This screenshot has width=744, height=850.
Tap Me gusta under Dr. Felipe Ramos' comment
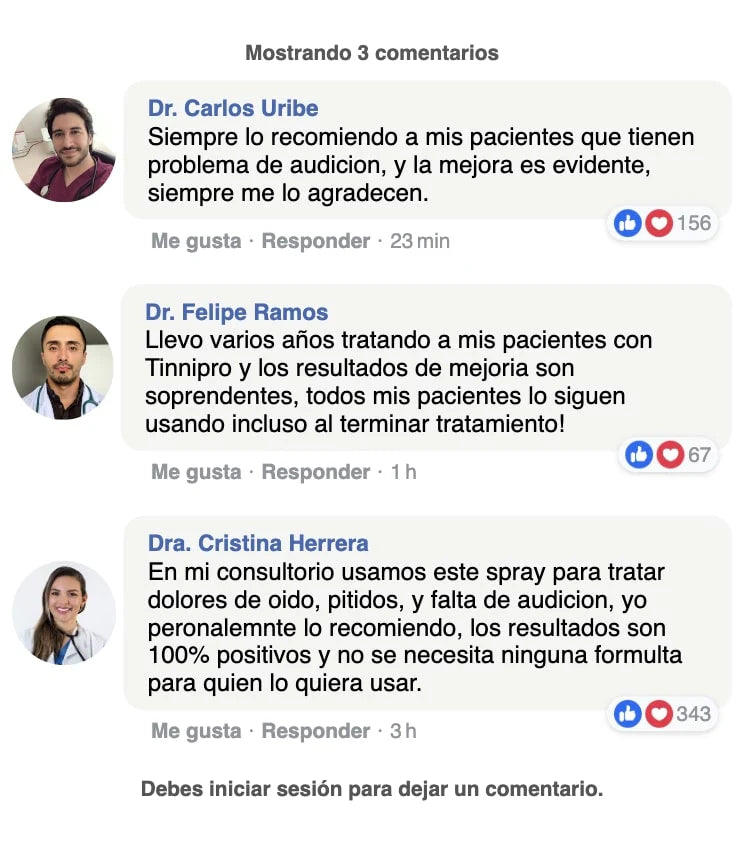tap(196, 471)
